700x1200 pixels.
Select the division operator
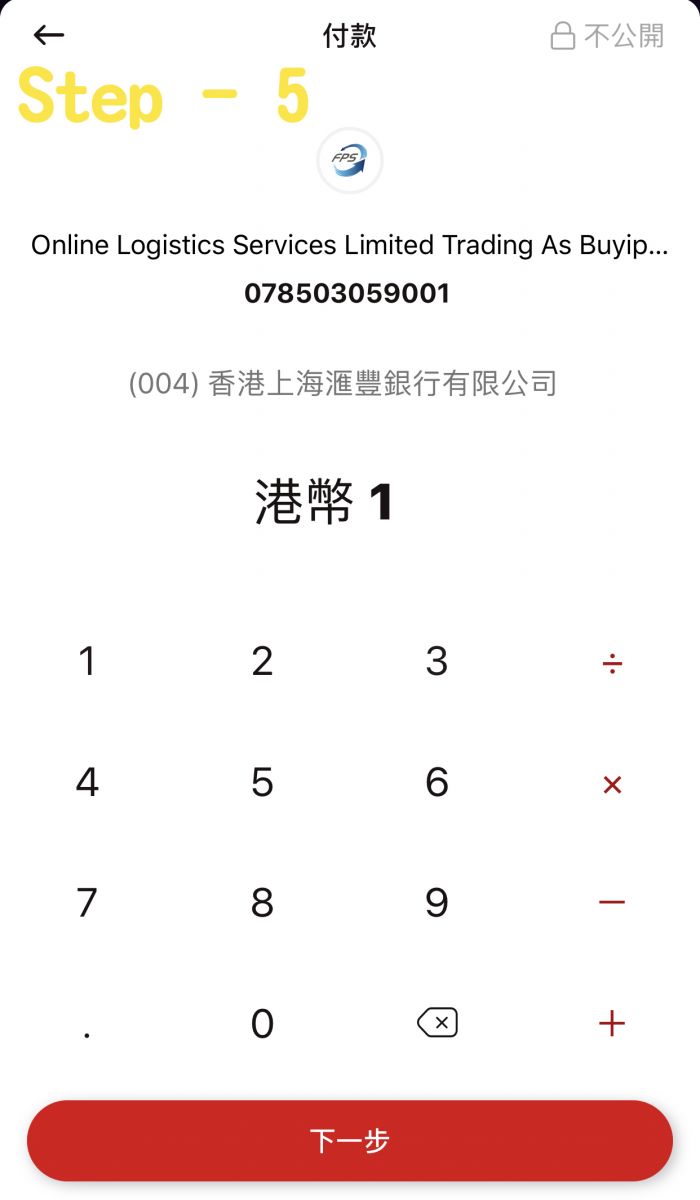pyautogui.click(x=612, y=662)
